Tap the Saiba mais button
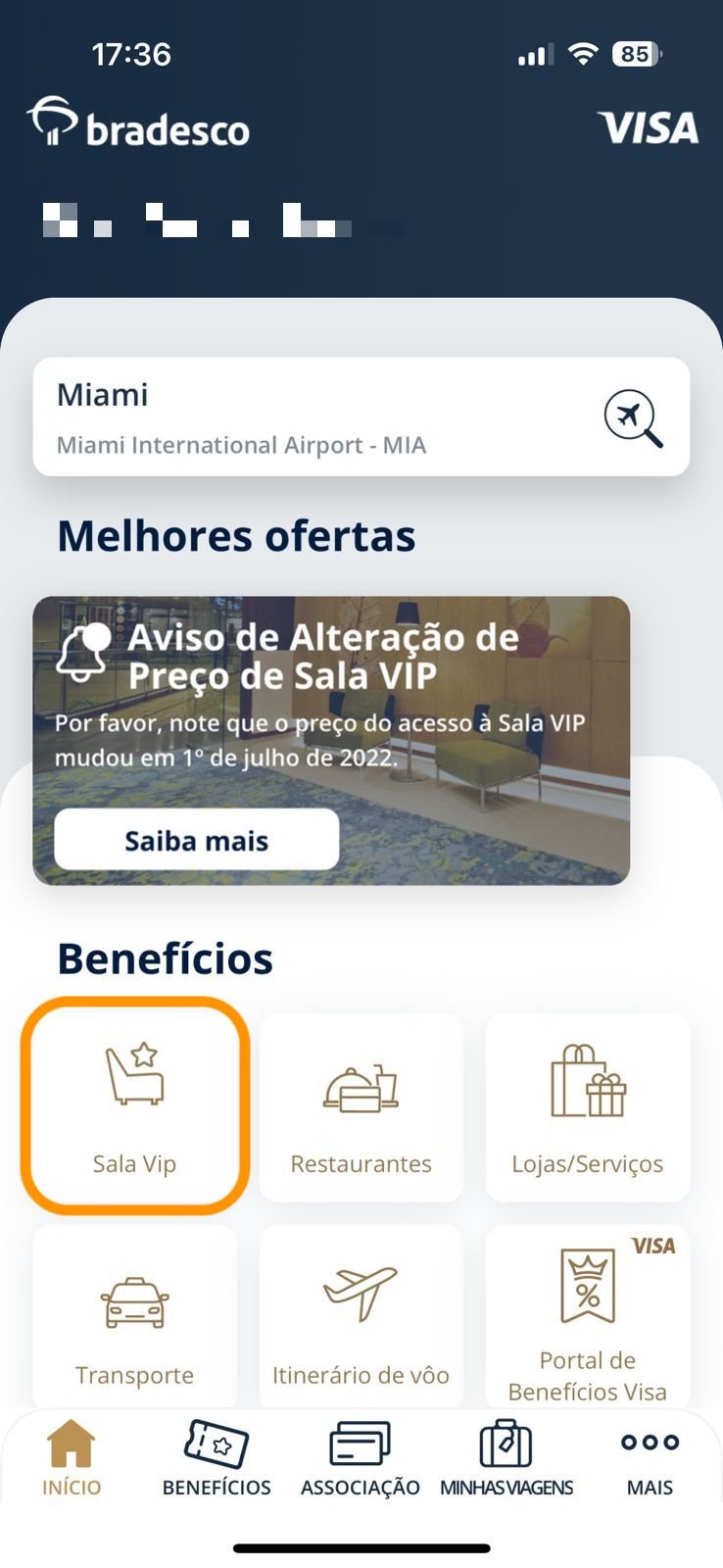723x1568 pixels. click(x=196, y=840)
